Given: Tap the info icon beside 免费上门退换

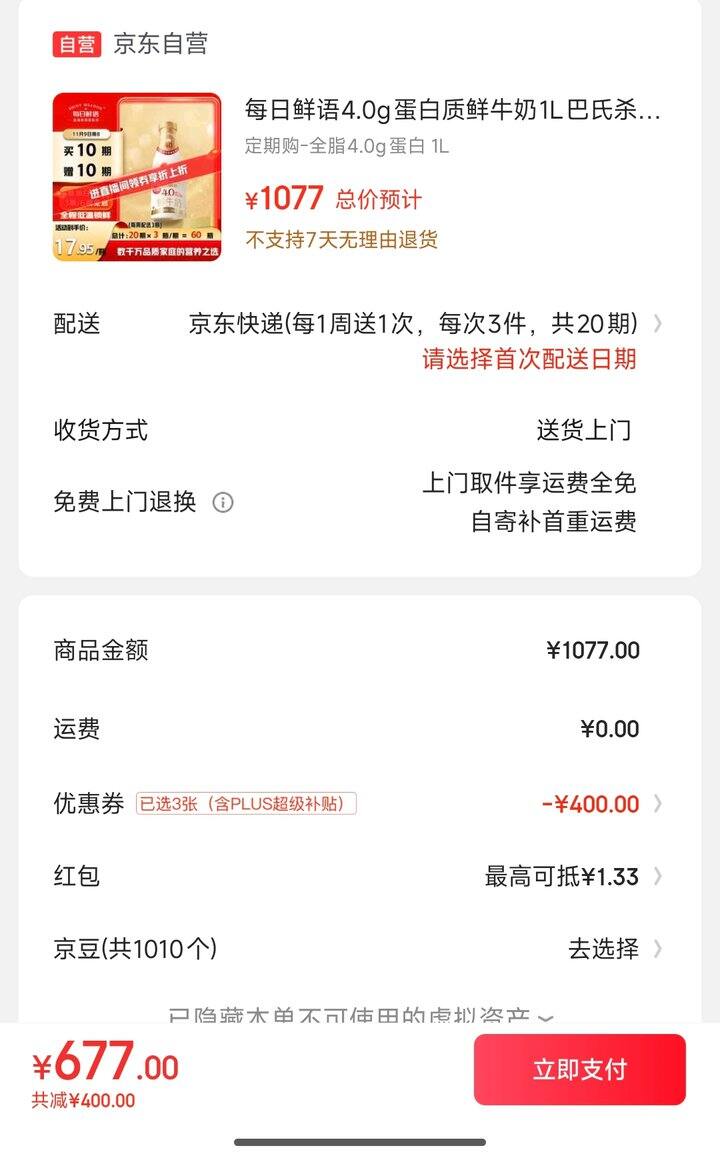Looking at the screenshot, I should 223,502.
